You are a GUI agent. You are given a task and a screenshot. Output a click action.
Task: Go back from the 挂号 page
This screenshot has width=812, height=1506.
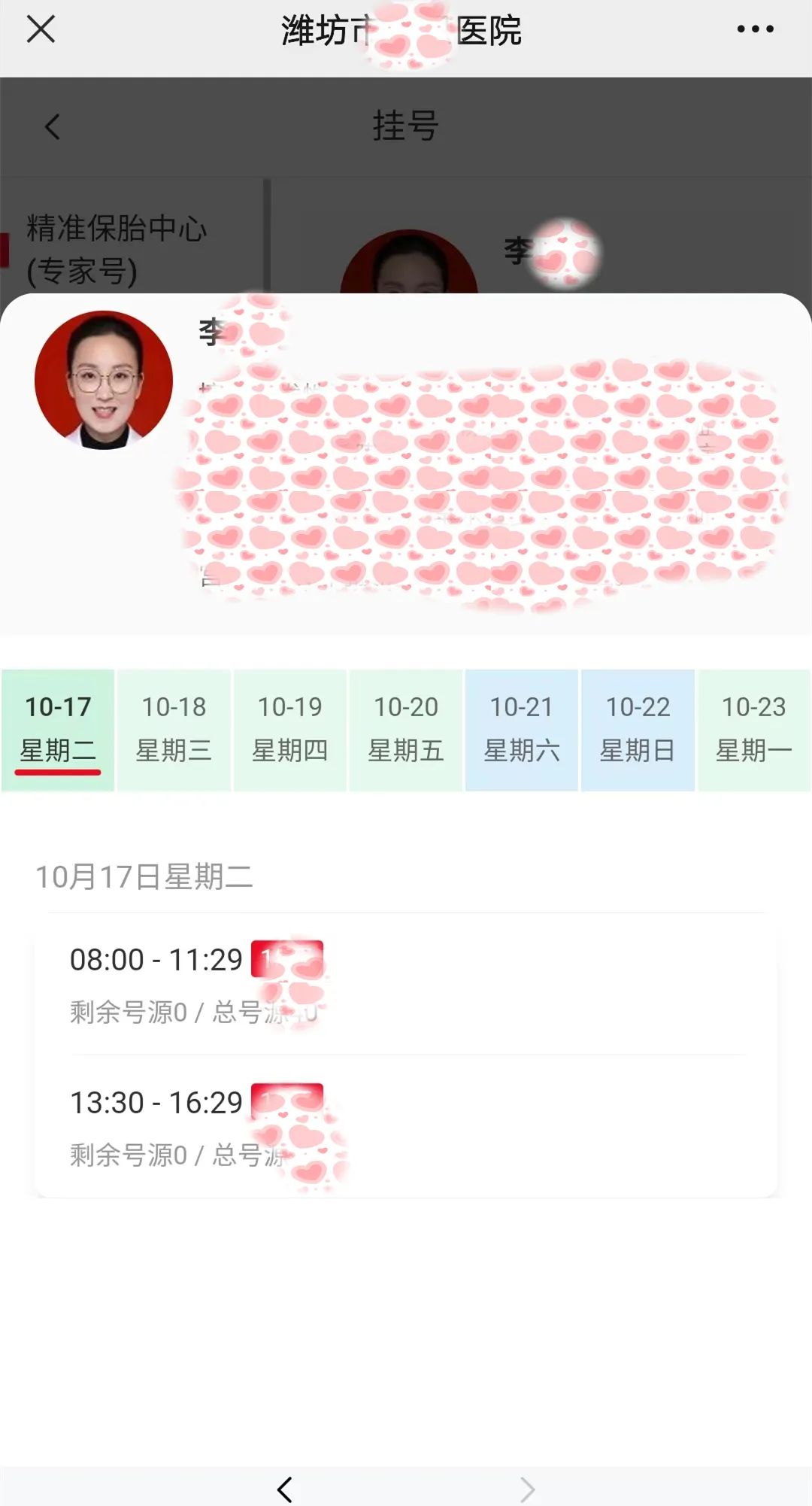[52, 126]
